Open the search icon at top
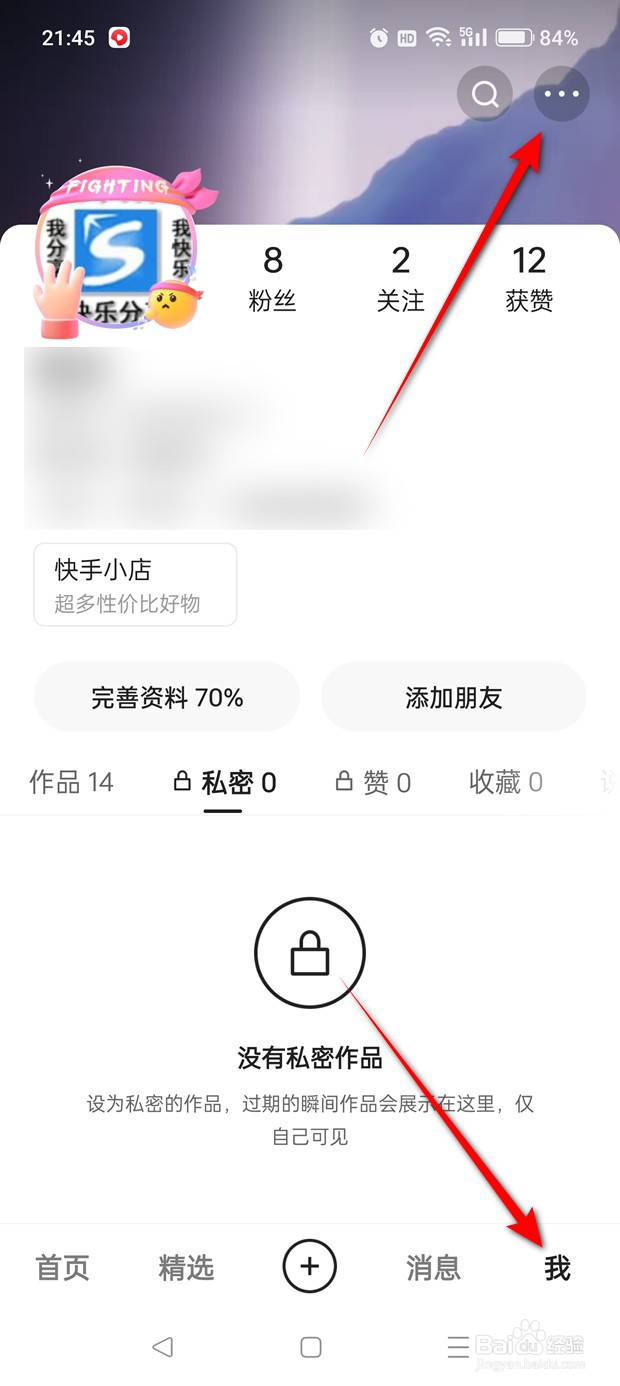 (x=485, y=95)
